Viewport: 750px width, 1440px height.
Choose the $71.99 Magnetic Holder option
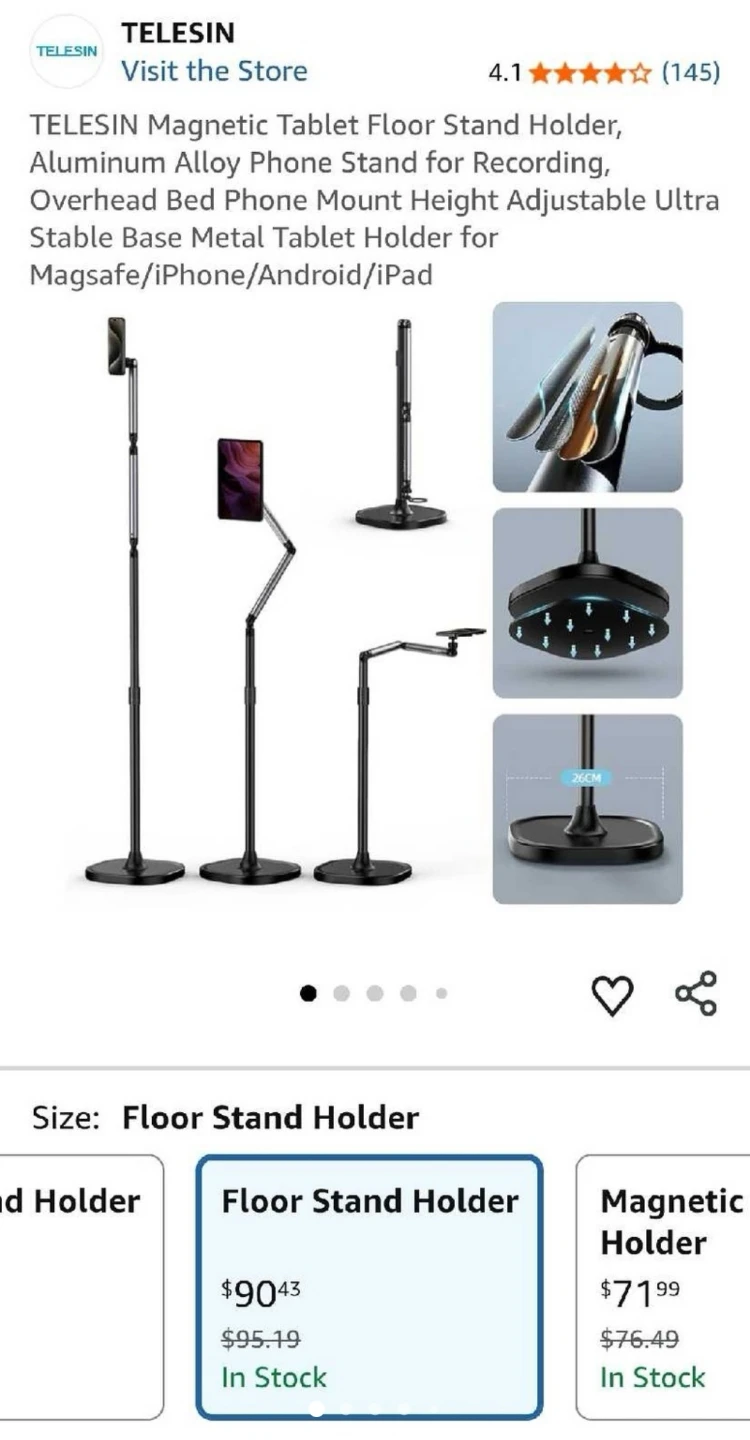coord(664,1286)
